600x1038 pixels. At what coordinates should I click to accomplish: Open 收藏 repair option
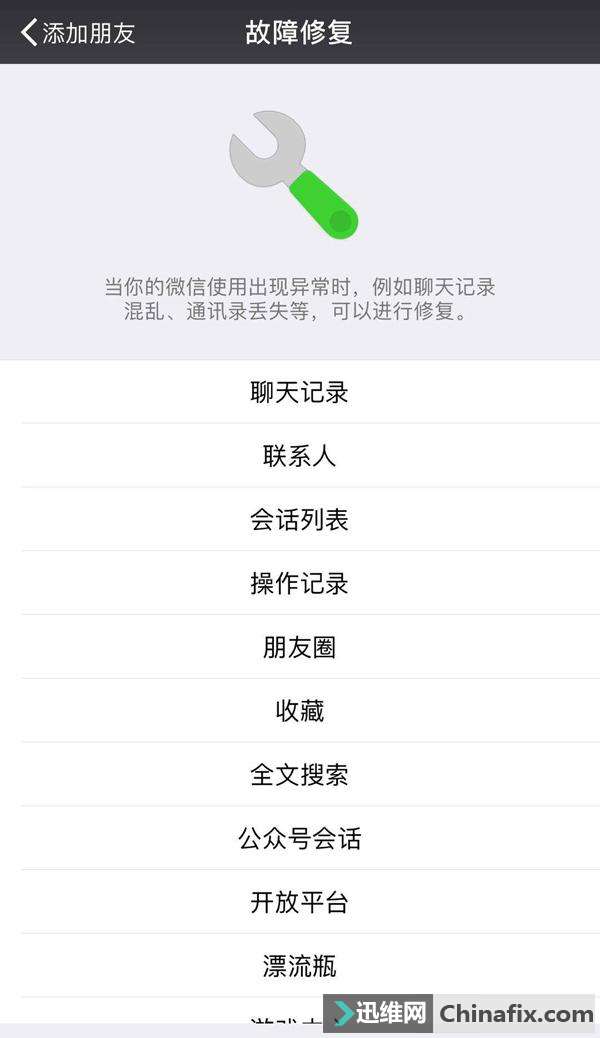click(x=300, y=710)
